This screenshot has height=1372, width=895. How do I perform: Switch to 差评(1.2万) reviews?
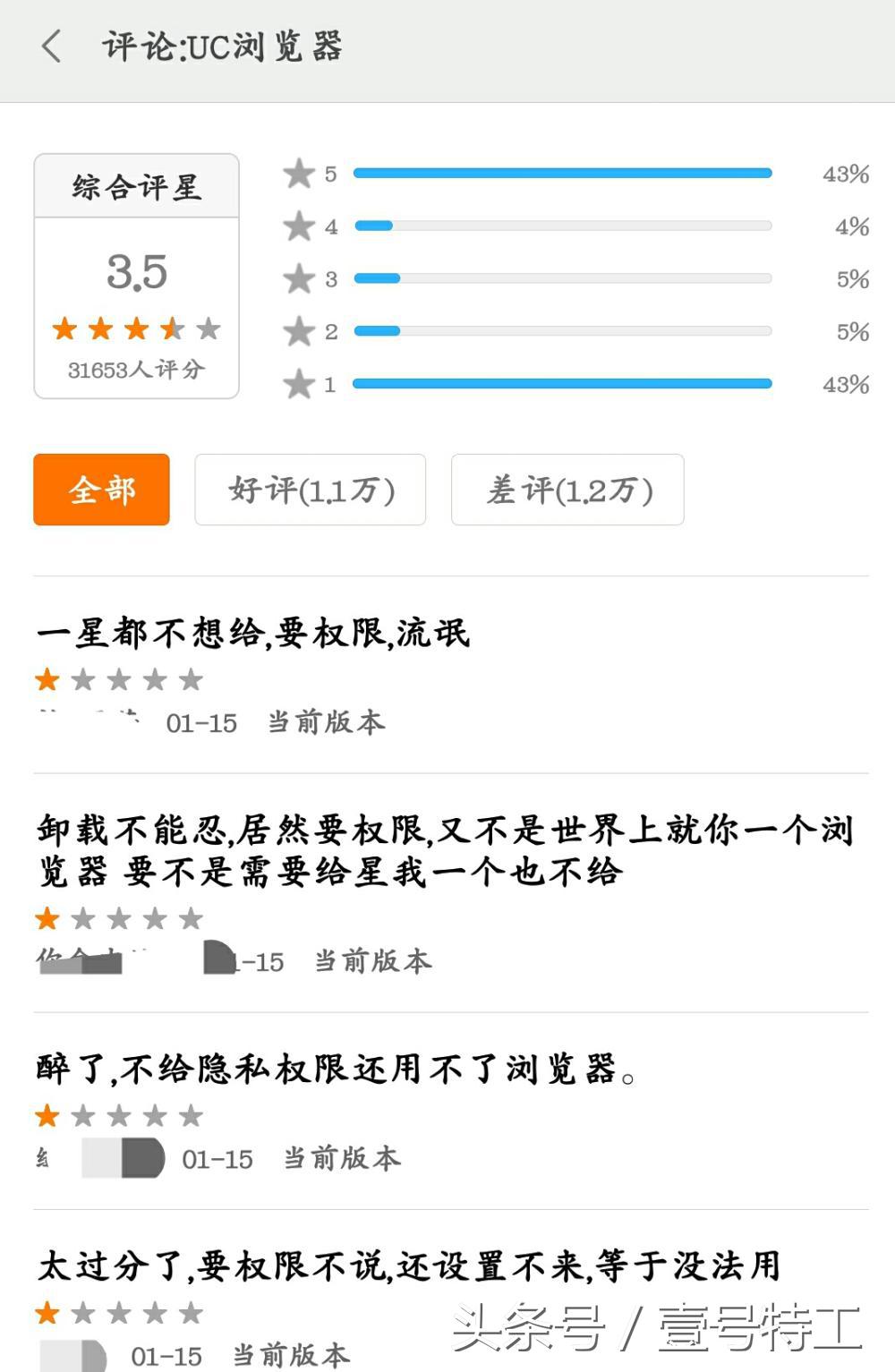tap(566, 490)
